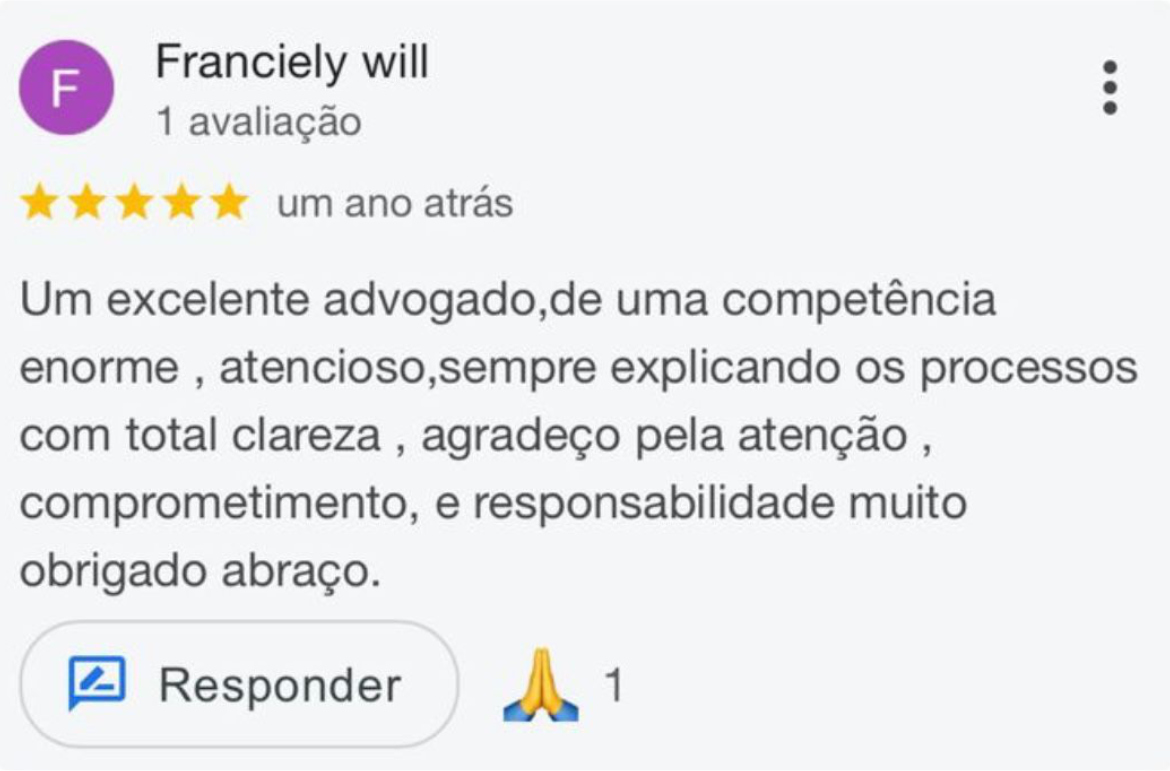Tap the praying hands reaction
The height and width of the screenshot is (771, 1170).
pyautogui.click(x=541, y=685)
